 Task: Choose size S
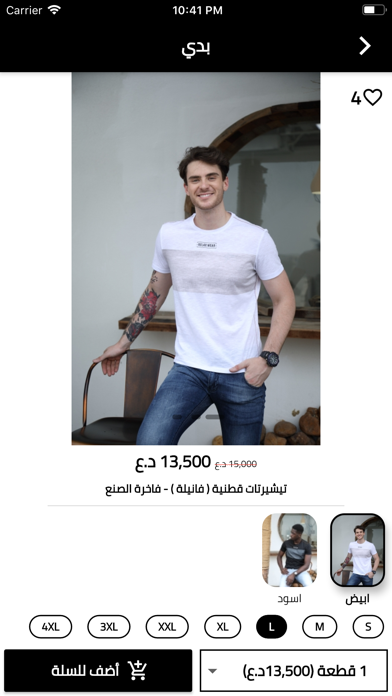[x=368, y=627]
